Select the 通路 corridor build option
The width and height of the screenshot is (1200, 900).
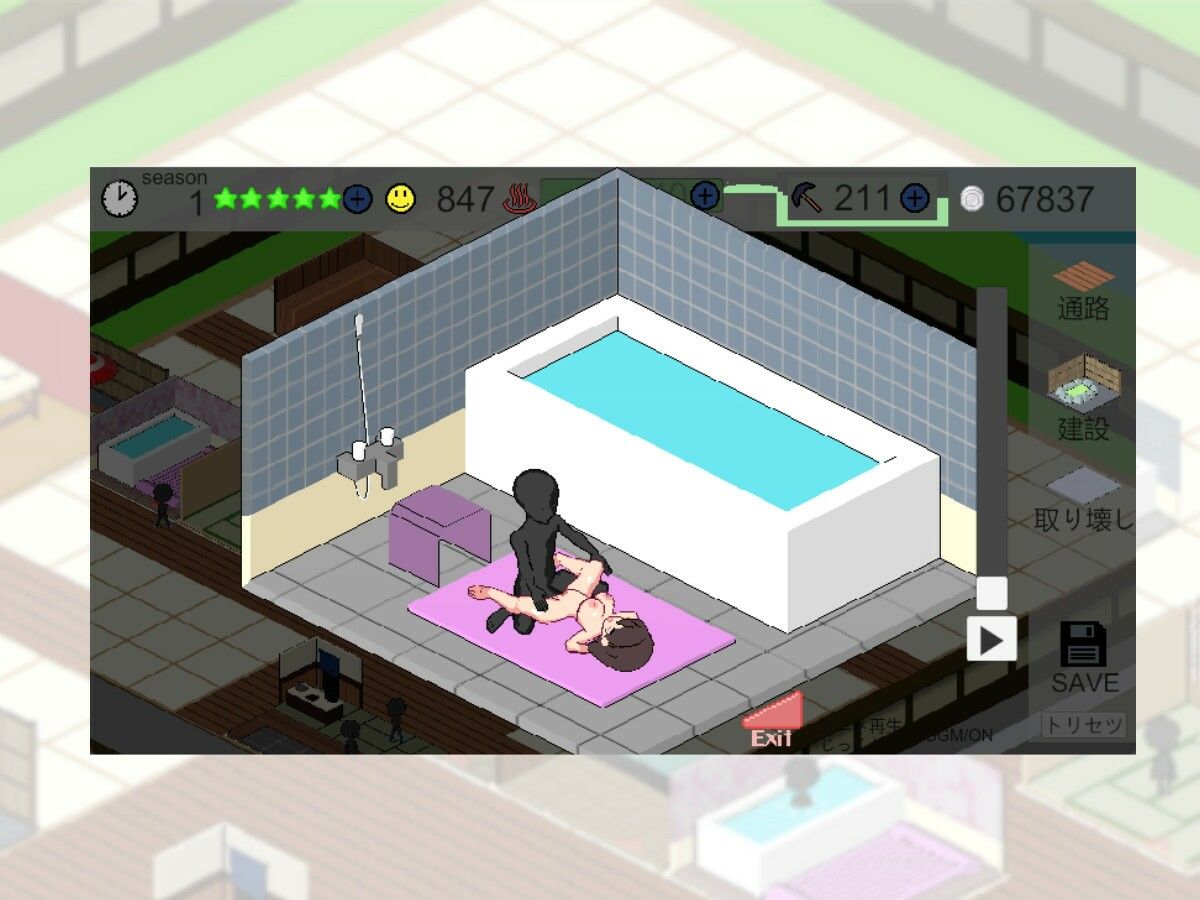pyautogui.click(x=1083, y=291)
